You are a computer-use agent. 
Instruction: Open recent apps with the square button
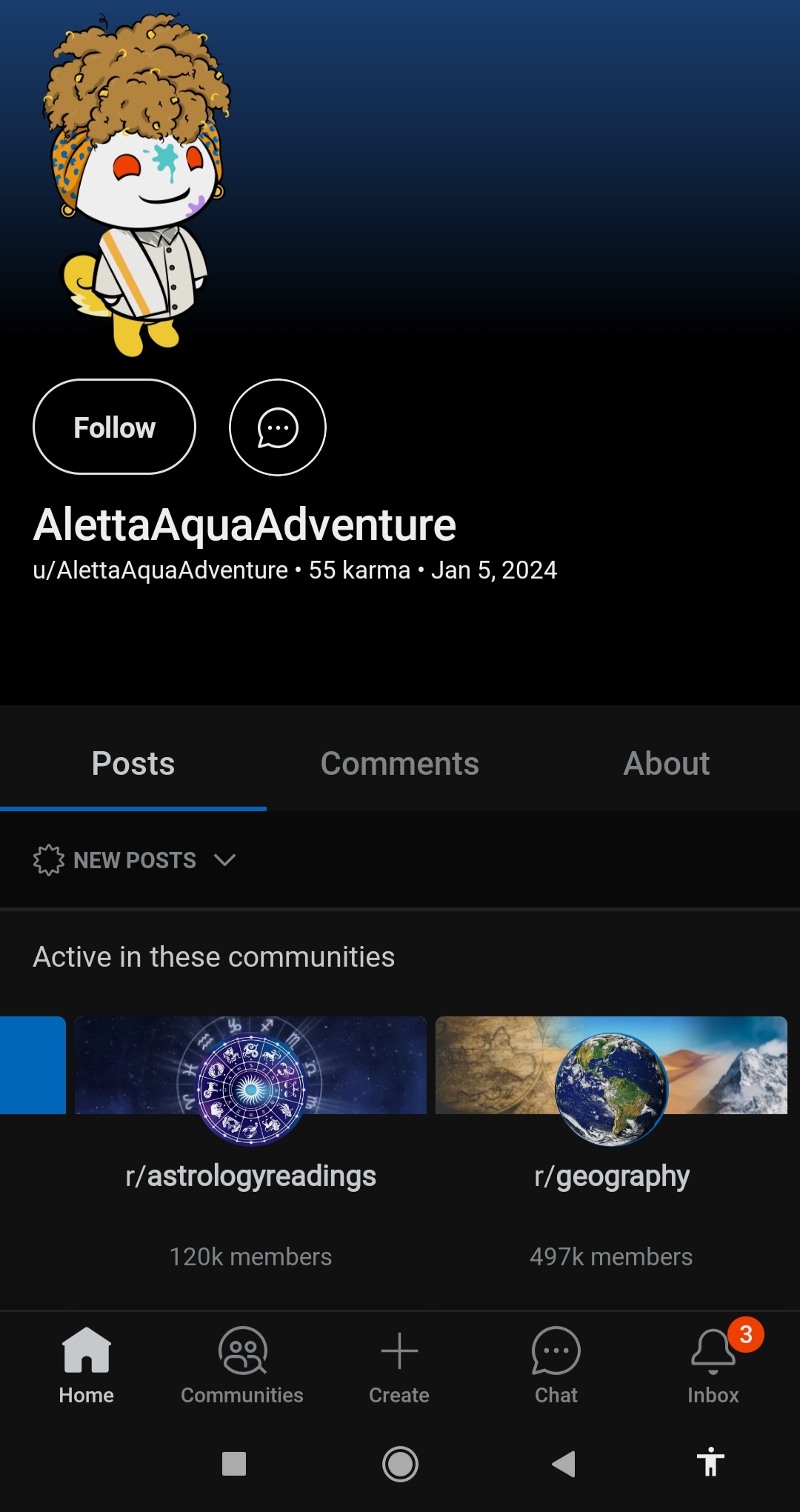tap(234, 1464)
